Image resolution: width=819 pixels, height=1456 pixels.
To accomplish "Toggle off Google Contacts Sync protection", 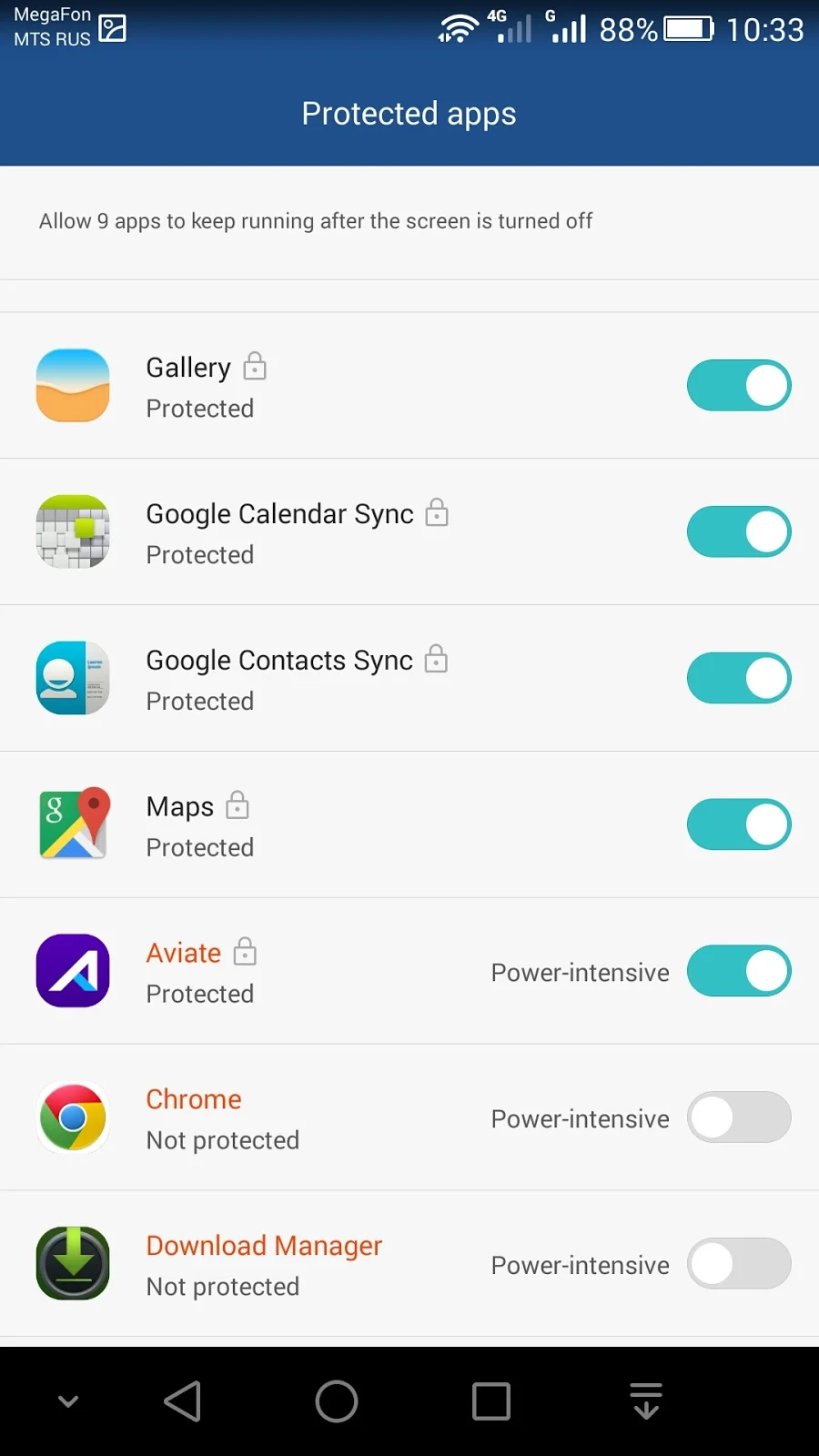I will click(738, 678).
